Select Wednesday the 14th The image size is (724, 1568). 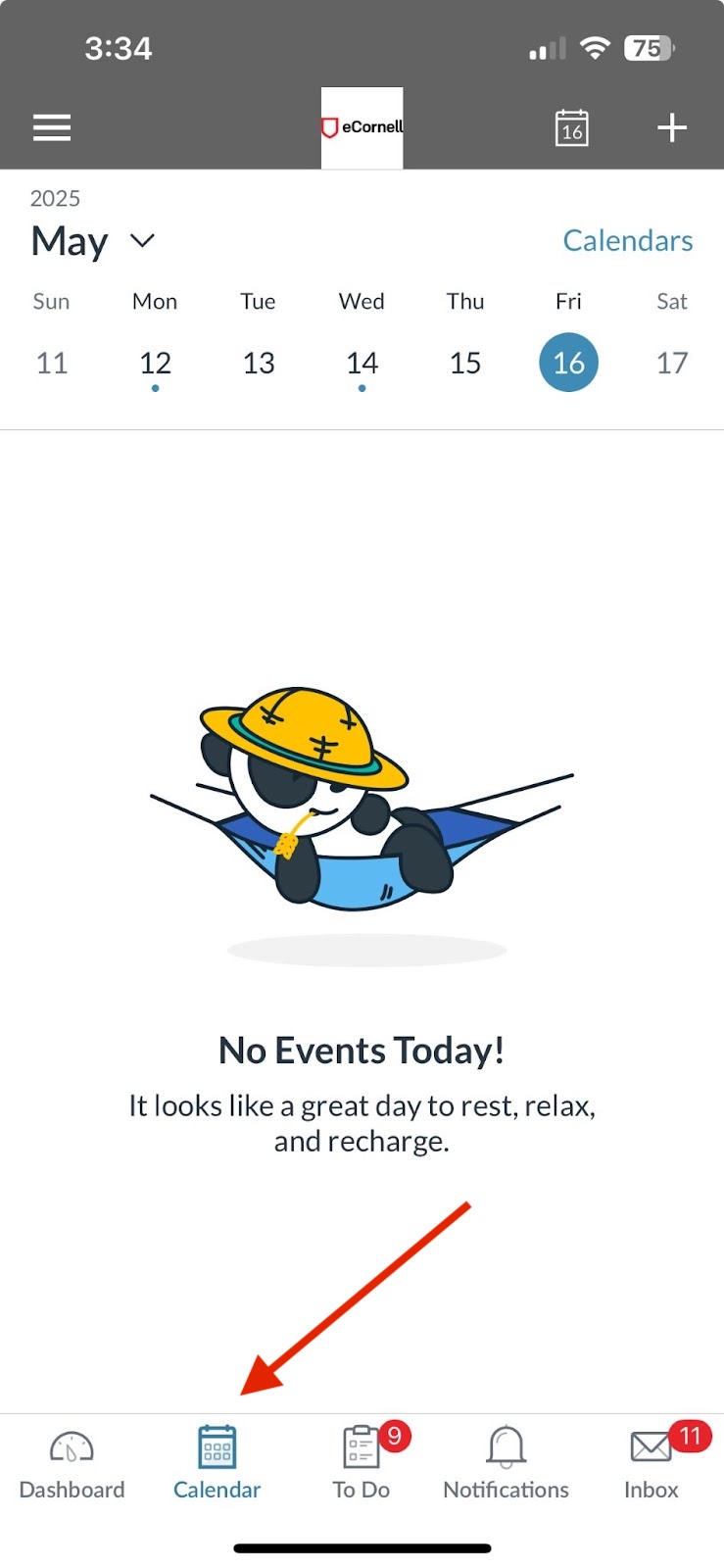(362, 364)
